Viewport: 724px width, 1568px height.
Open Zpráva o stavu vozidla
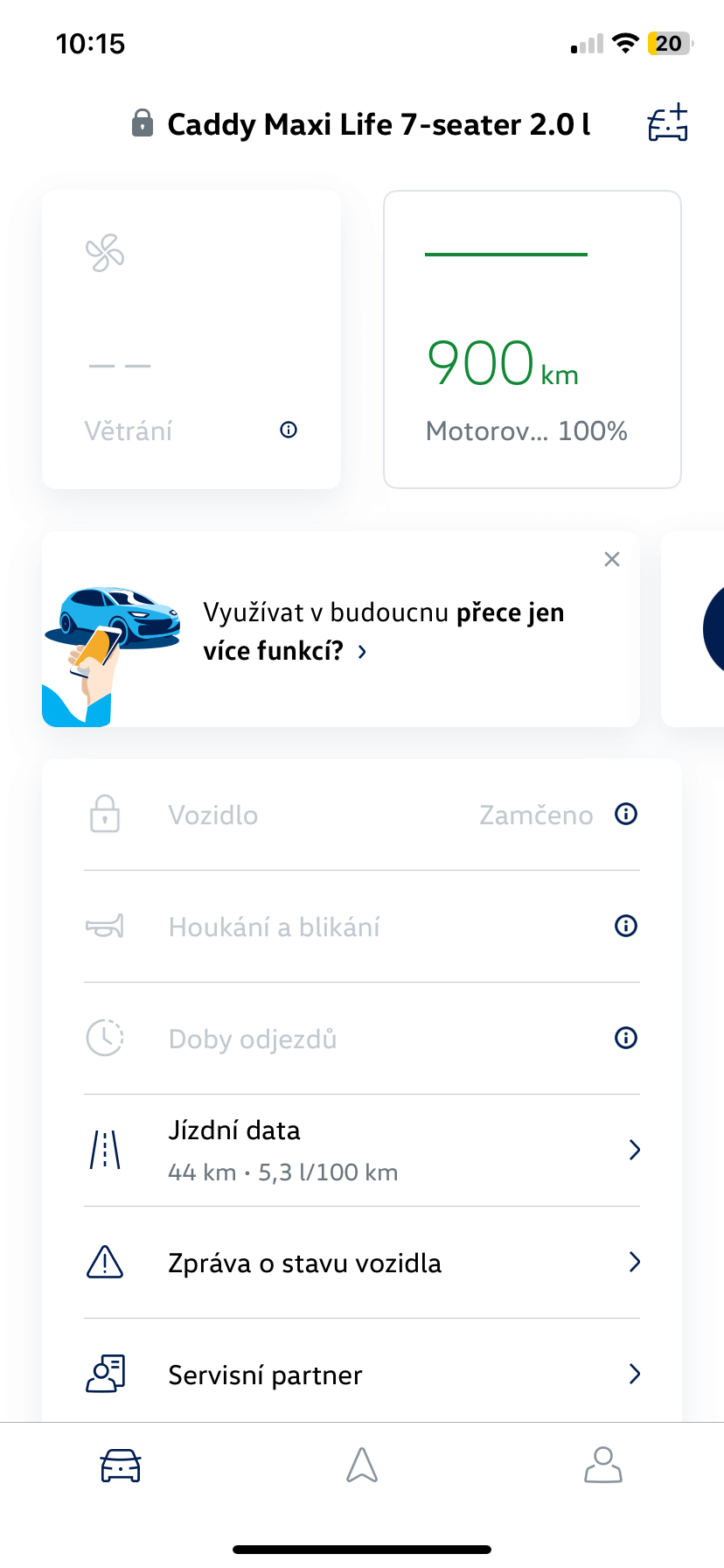(362, 1263)
